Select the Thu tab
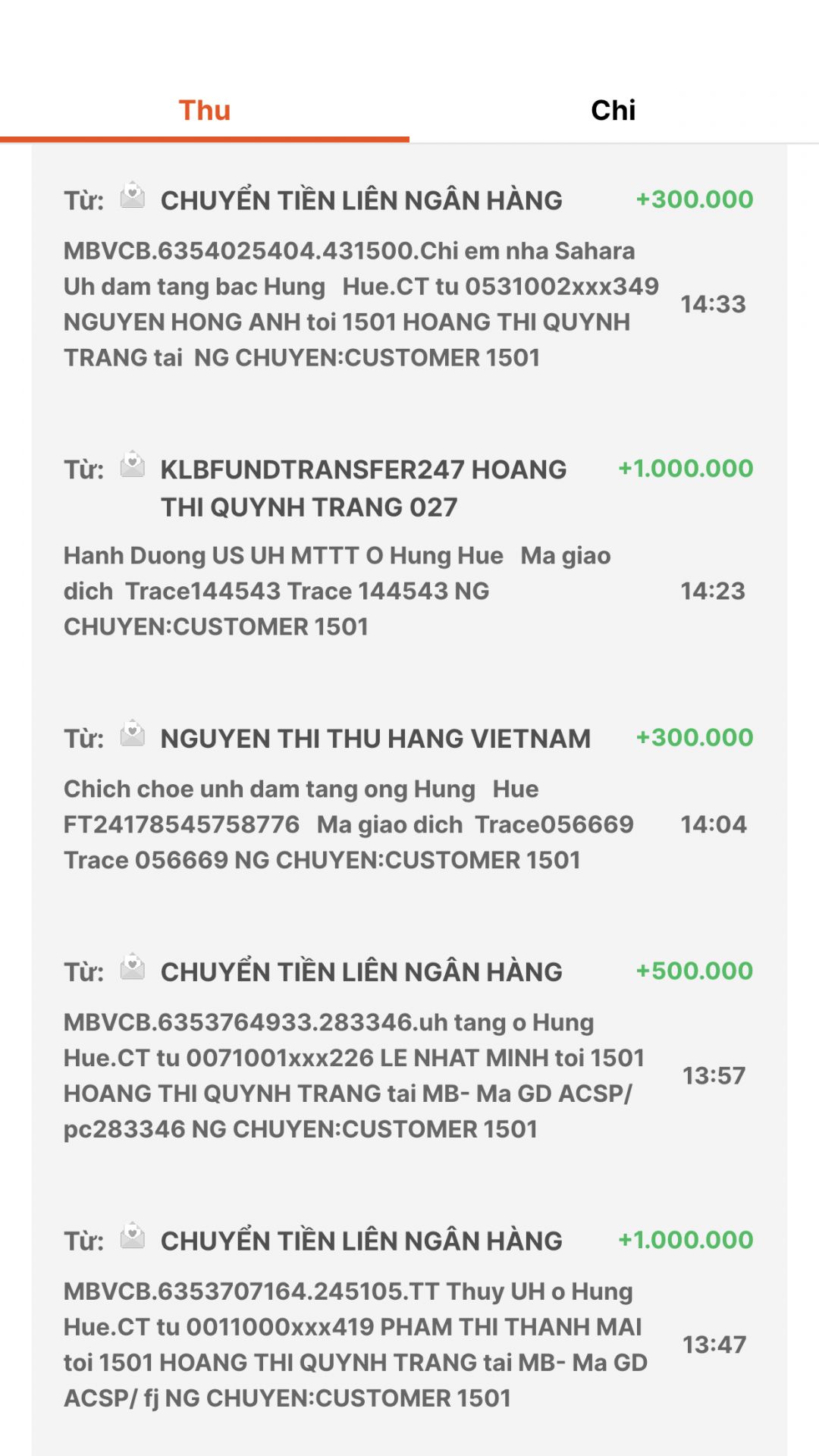The width and height of the screenshot is (819, 1456). click(x=205, y=111)
